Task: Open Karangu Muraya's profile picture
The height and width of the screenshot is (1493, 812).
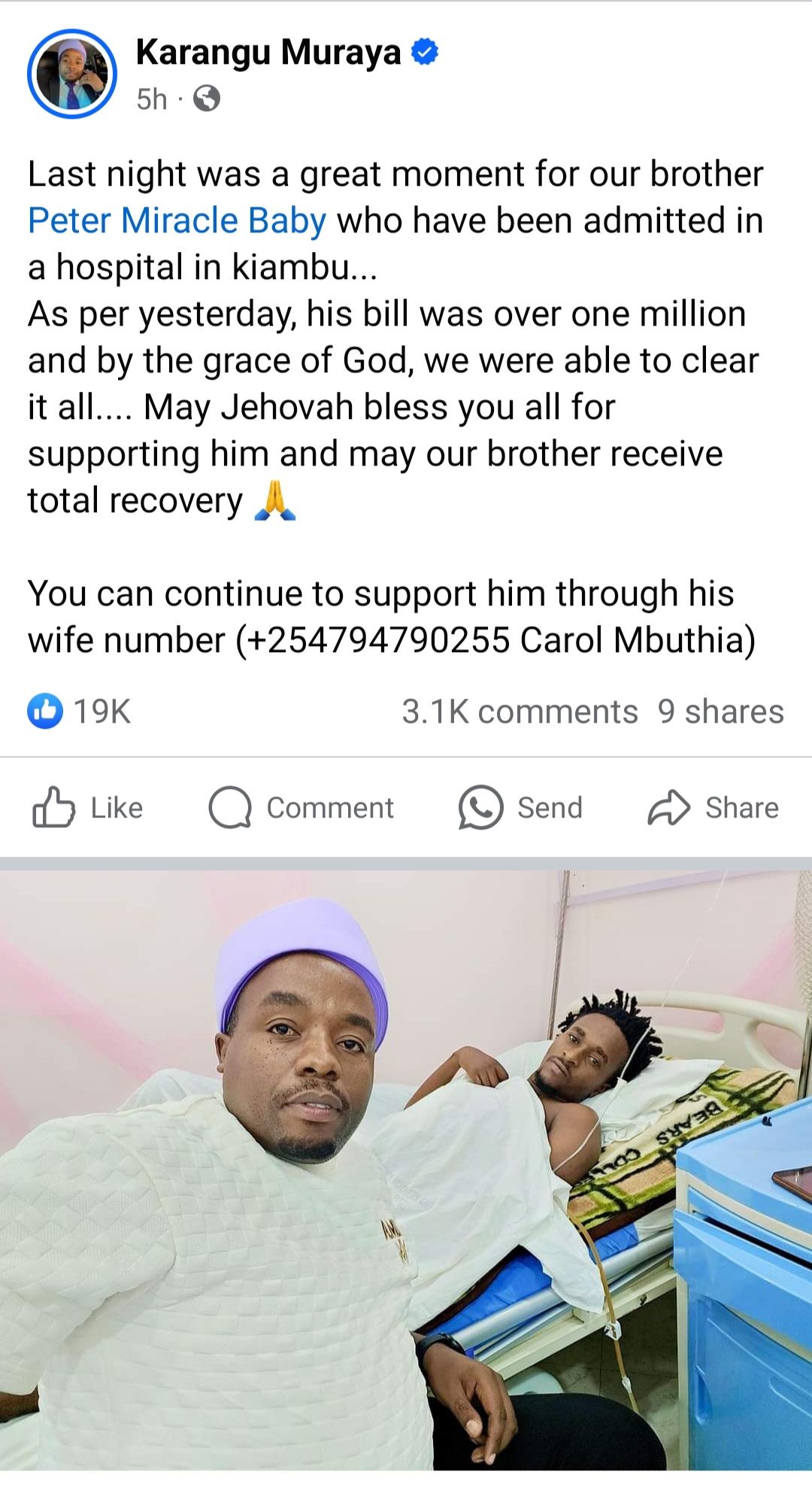Action: (x=73, y=74)
